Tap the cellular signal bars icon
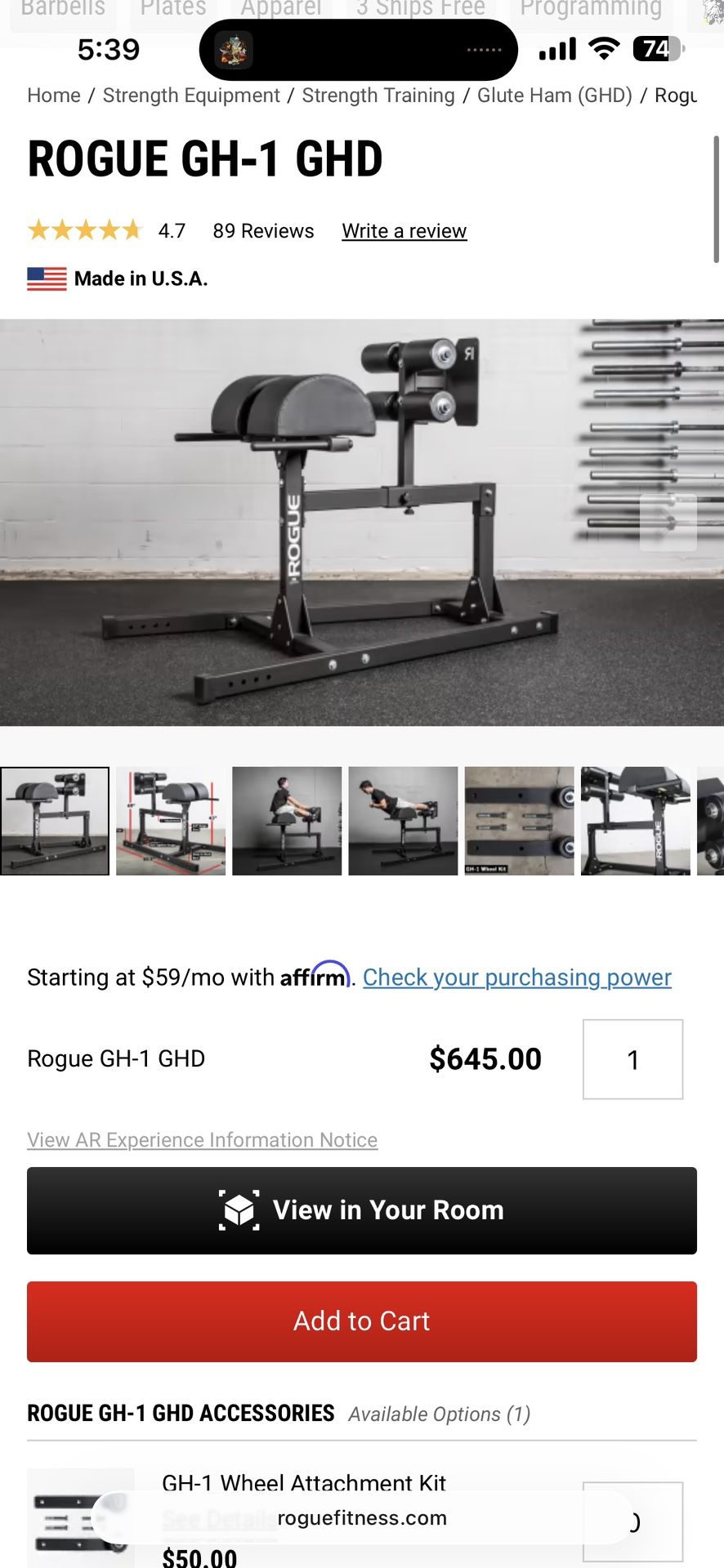 pos(556,50)
